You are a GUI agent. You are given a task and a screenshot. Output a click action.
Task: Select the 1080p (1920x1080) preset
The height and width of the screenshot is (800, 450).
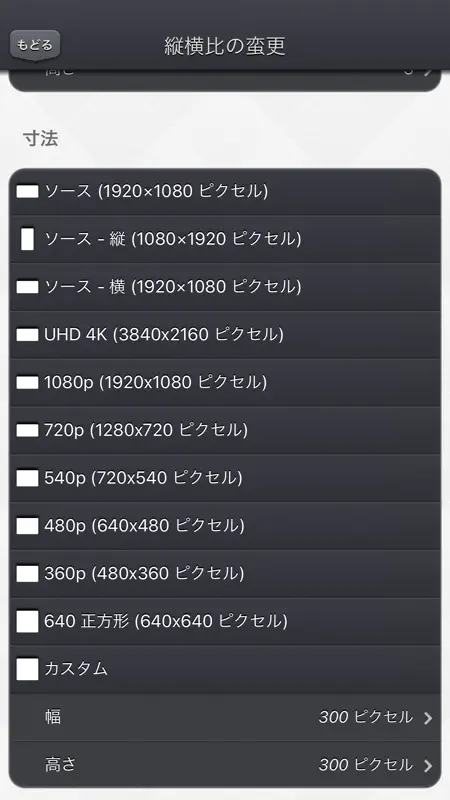(x=225, y=382)
